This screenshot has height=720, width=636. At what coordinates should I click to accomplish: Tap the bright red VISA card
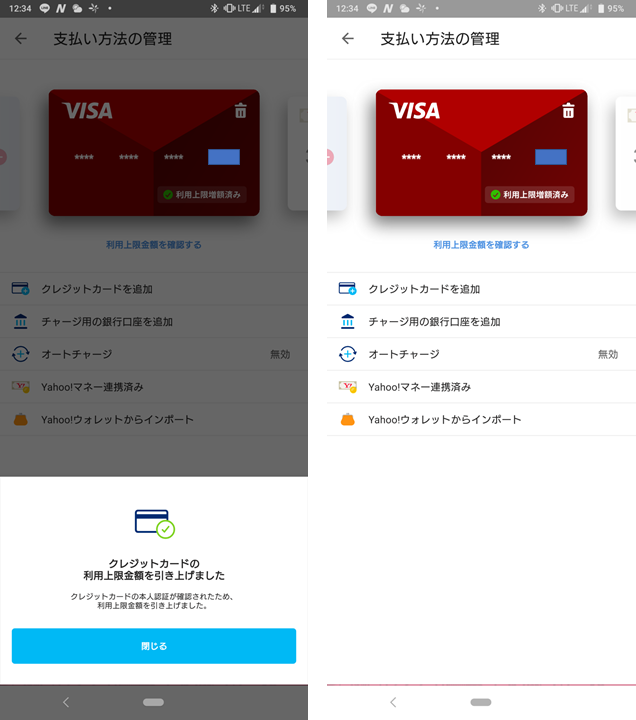click(480, 152)
